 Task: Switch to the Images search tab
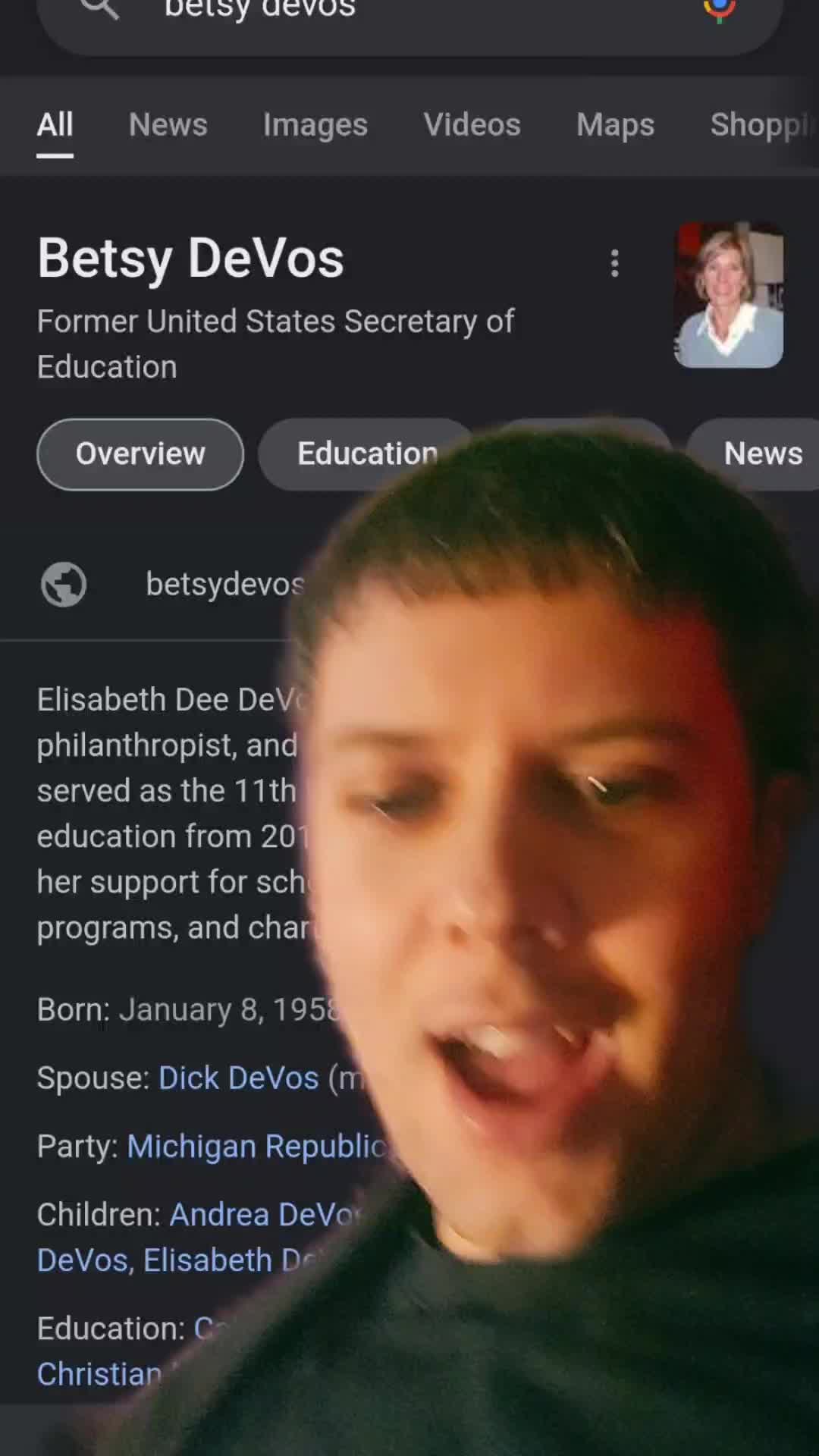coord(315,124)
